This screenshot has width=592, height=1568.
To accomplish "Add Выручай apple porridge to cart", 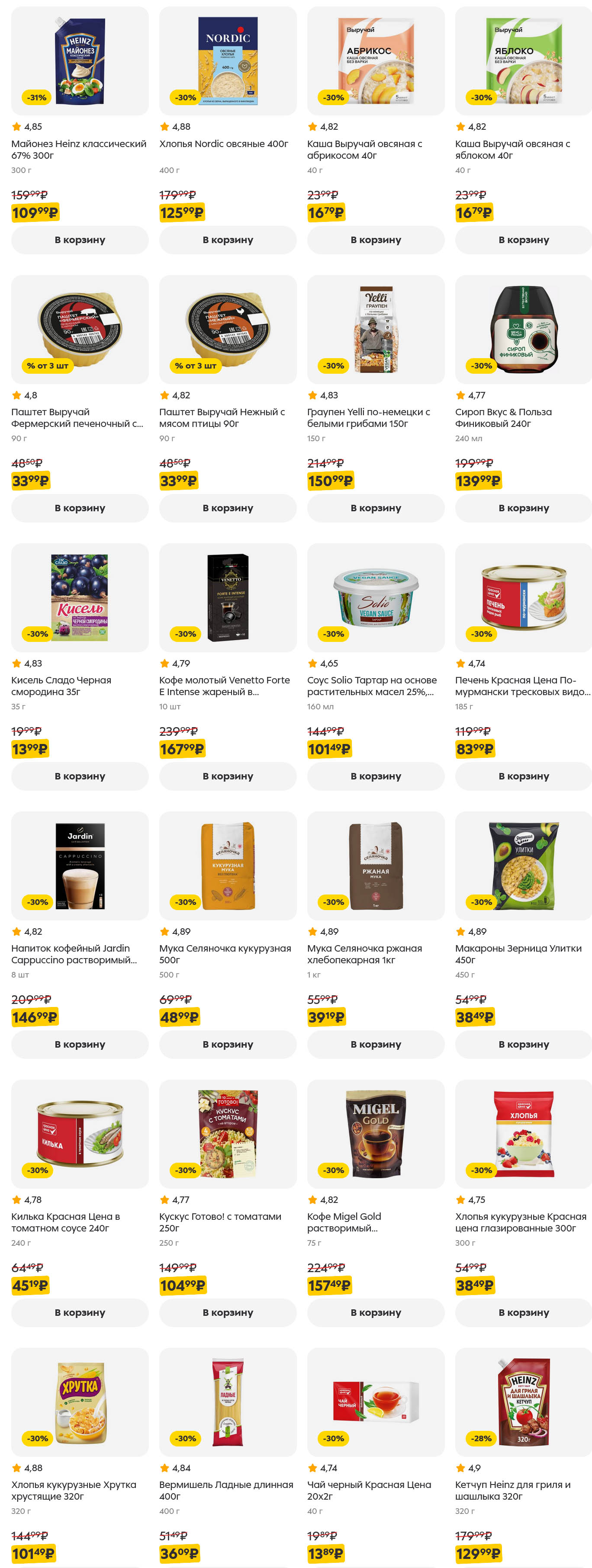I will [x=523, y=240].
